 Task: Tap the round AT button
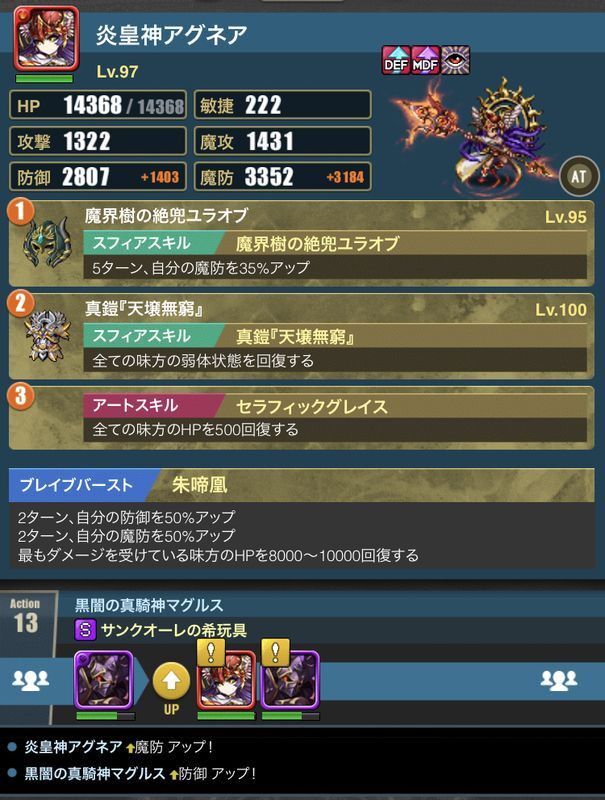coord(577,174)
